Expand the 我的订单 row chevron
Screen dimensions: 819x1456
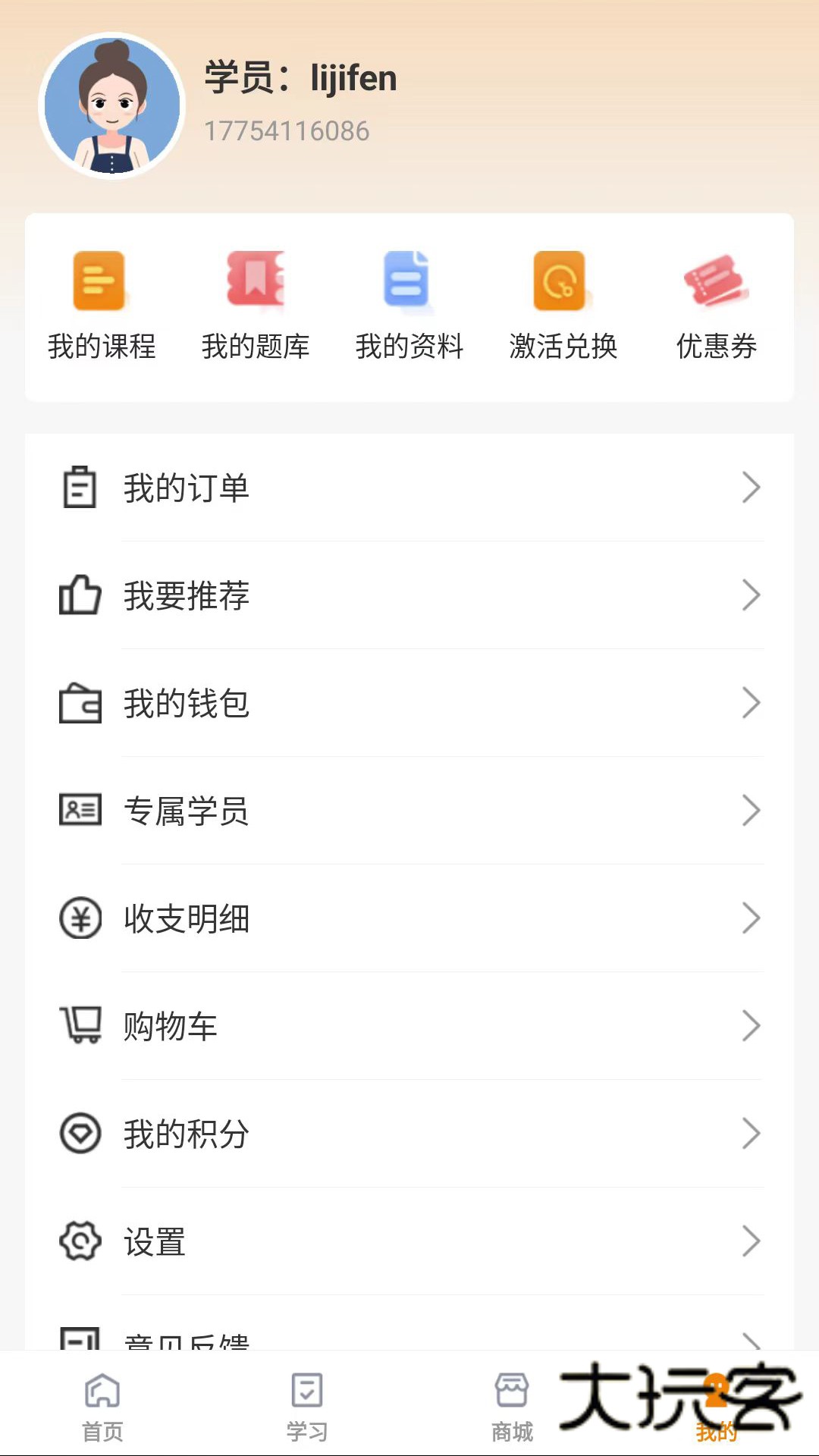tap(752, 488)
